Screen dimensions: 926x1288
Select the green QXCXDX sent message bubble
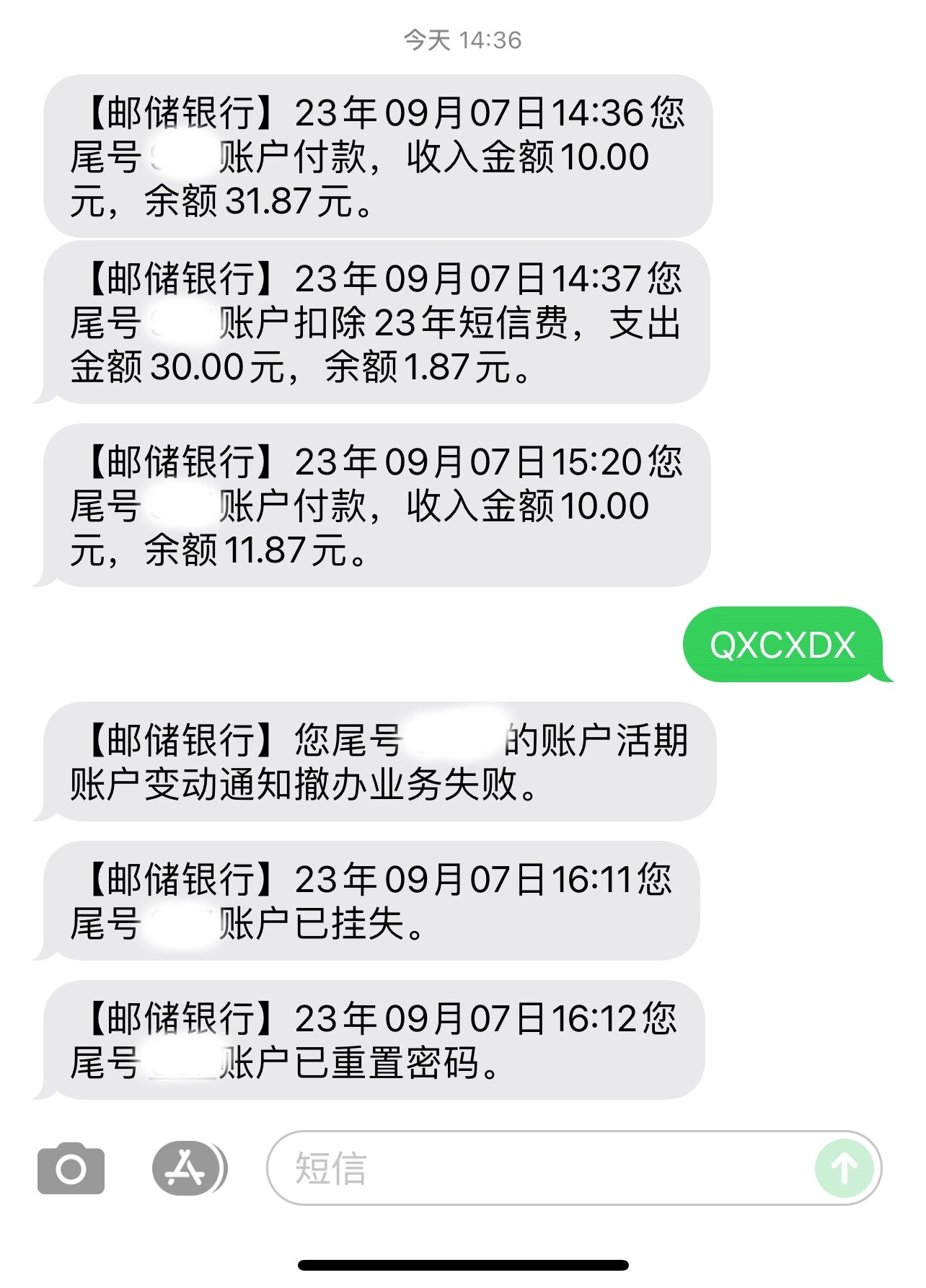tap(781, 644)
